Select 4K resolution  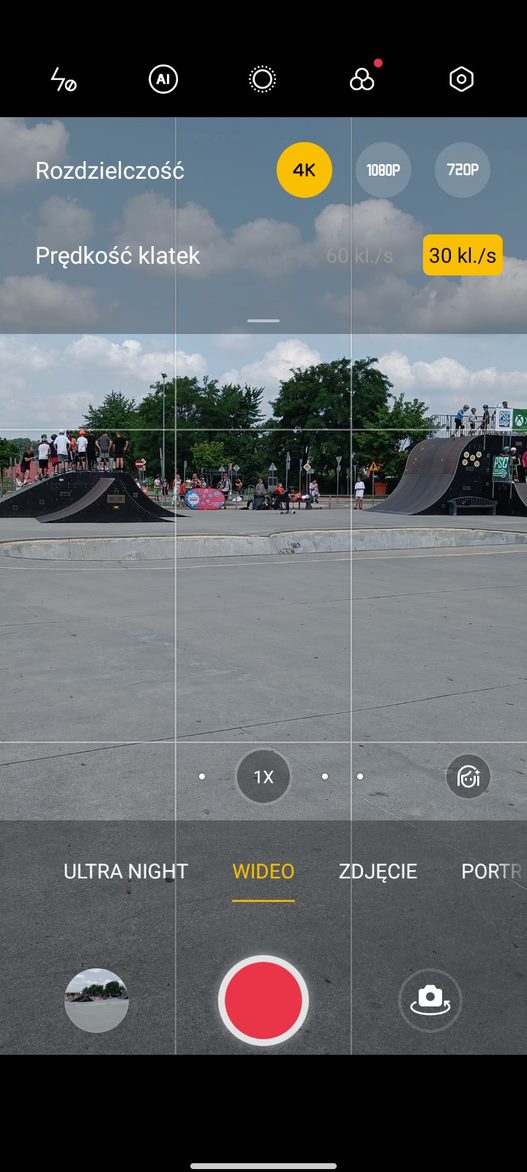tap(304, 170)
